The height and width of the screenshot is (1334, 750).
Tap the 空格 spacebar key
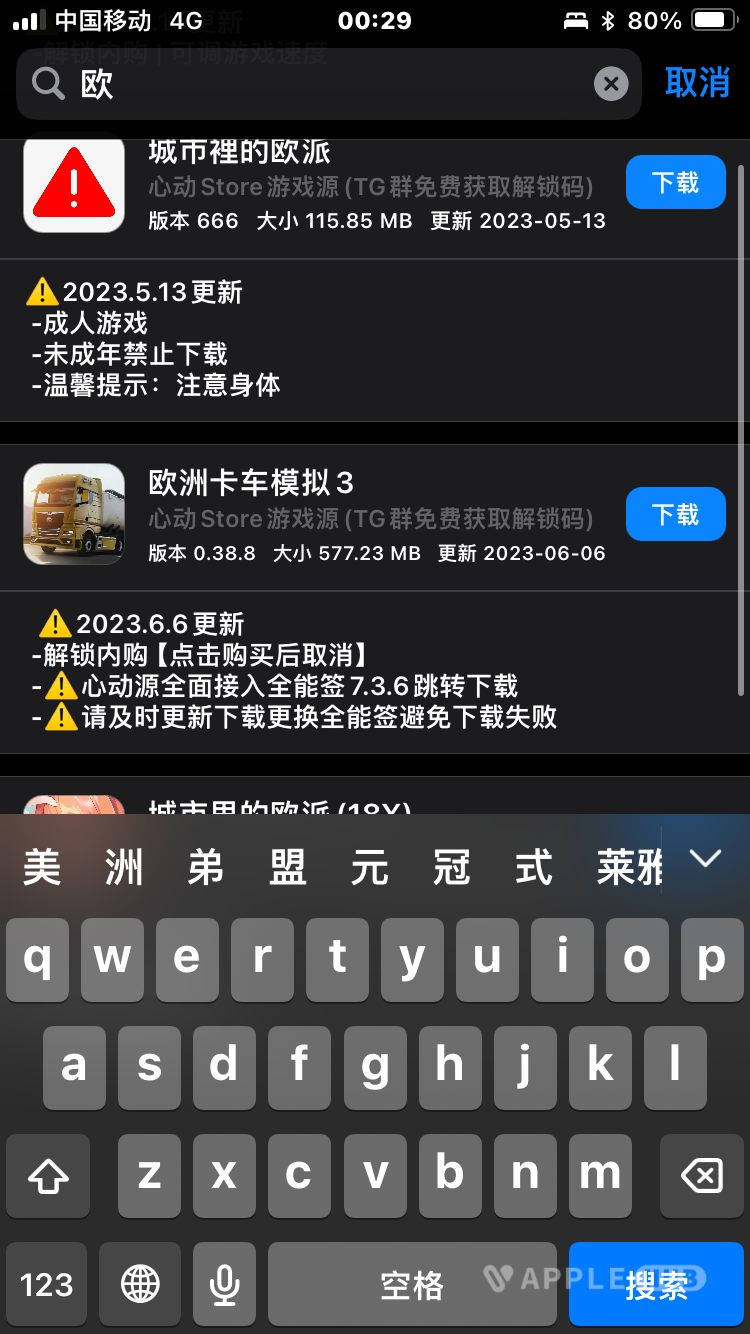pyautogui.click(x=413, y=1284)
